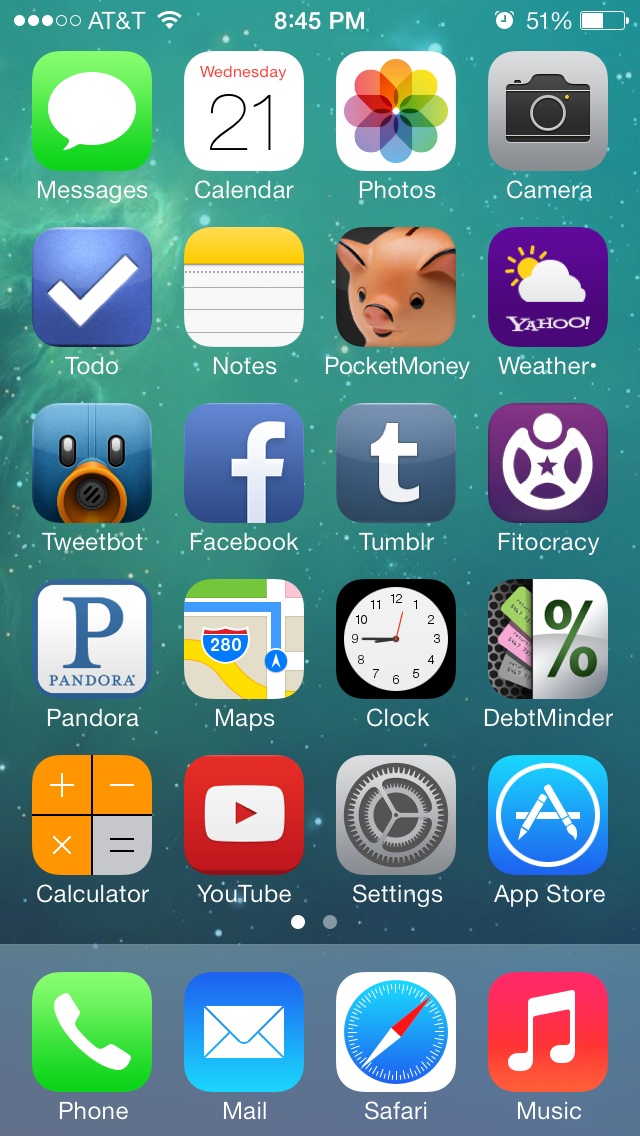Open Mail from the dock

[x=244, y=1032]
